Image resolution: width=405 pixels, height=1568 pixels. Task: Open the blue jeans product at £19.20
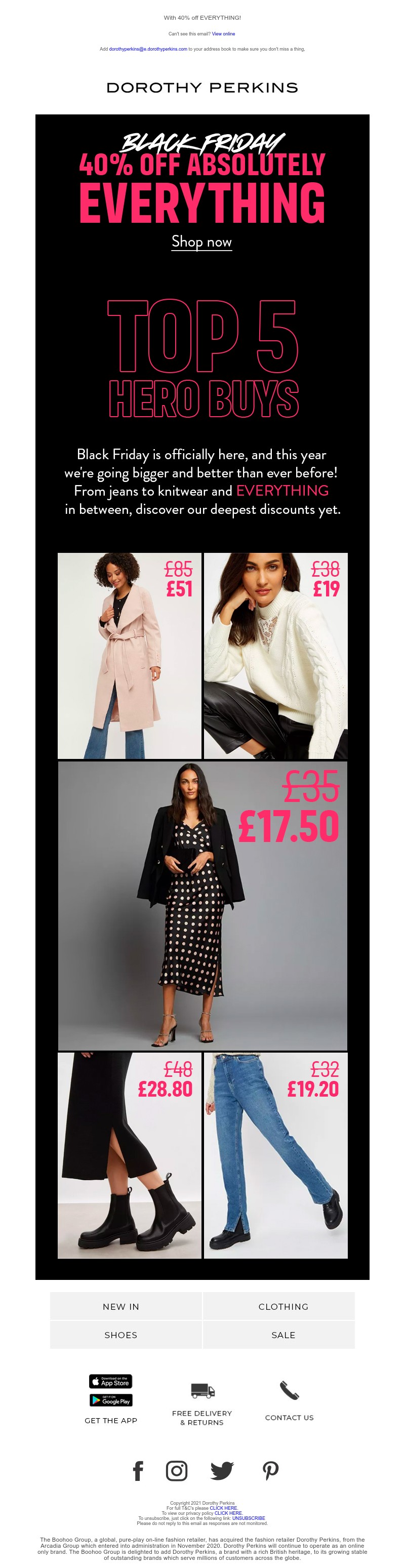[275, 1155]
